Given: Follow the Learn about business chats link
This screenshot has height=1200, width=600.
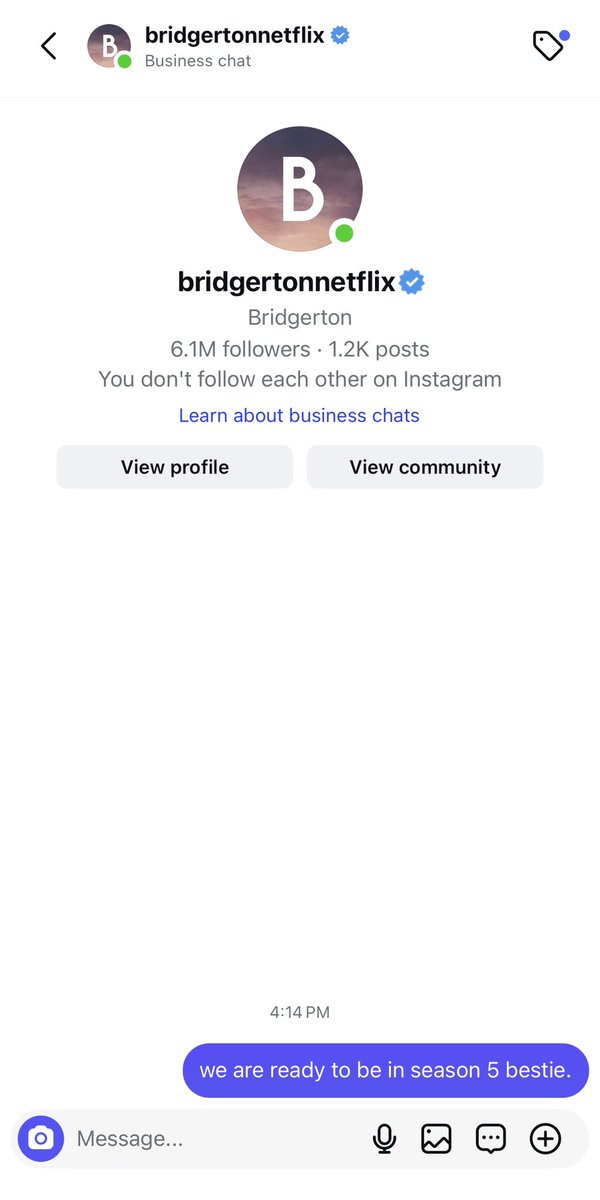Looking at the screenshot, I should [299, 415].
